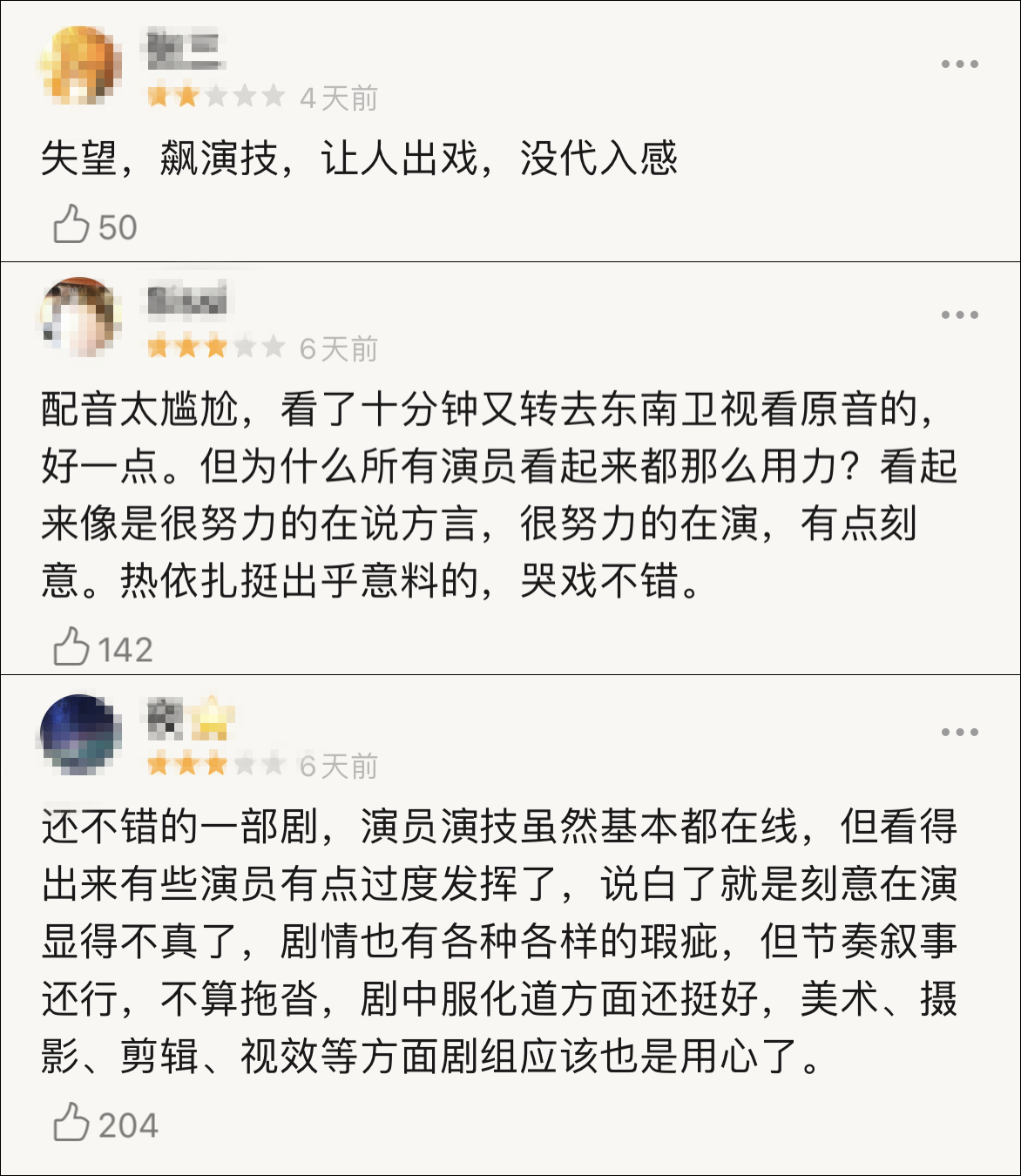Like the review with 50 likes
The image size is (1021, 1176).
tap(71, 225)
